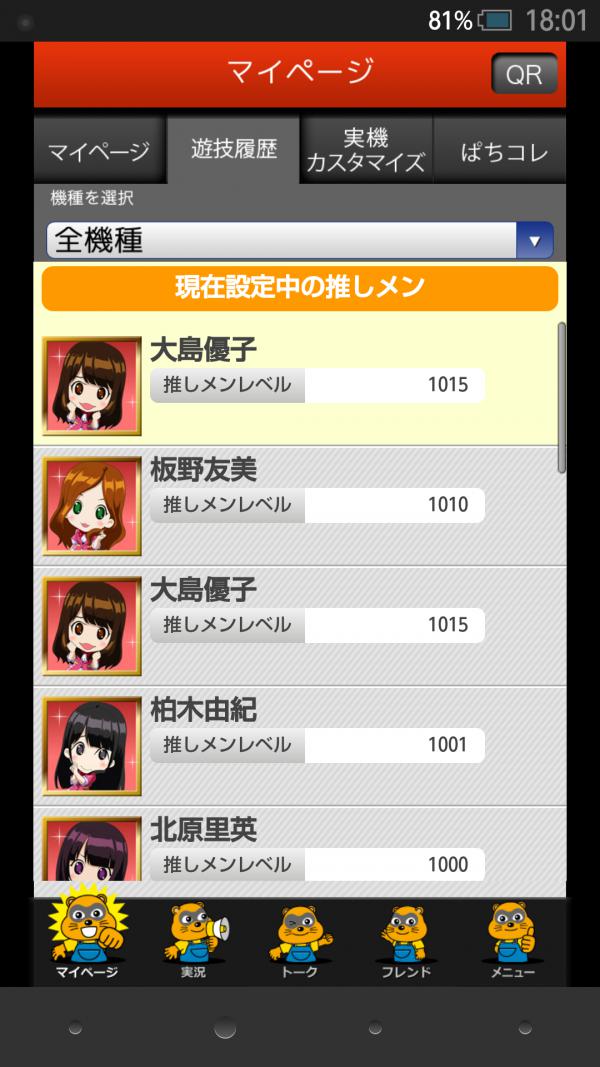Open the 実況 section
Image resolution: width=600 pixels, height=1067 pixels.
pyautogui.click(x=193, y=940)
